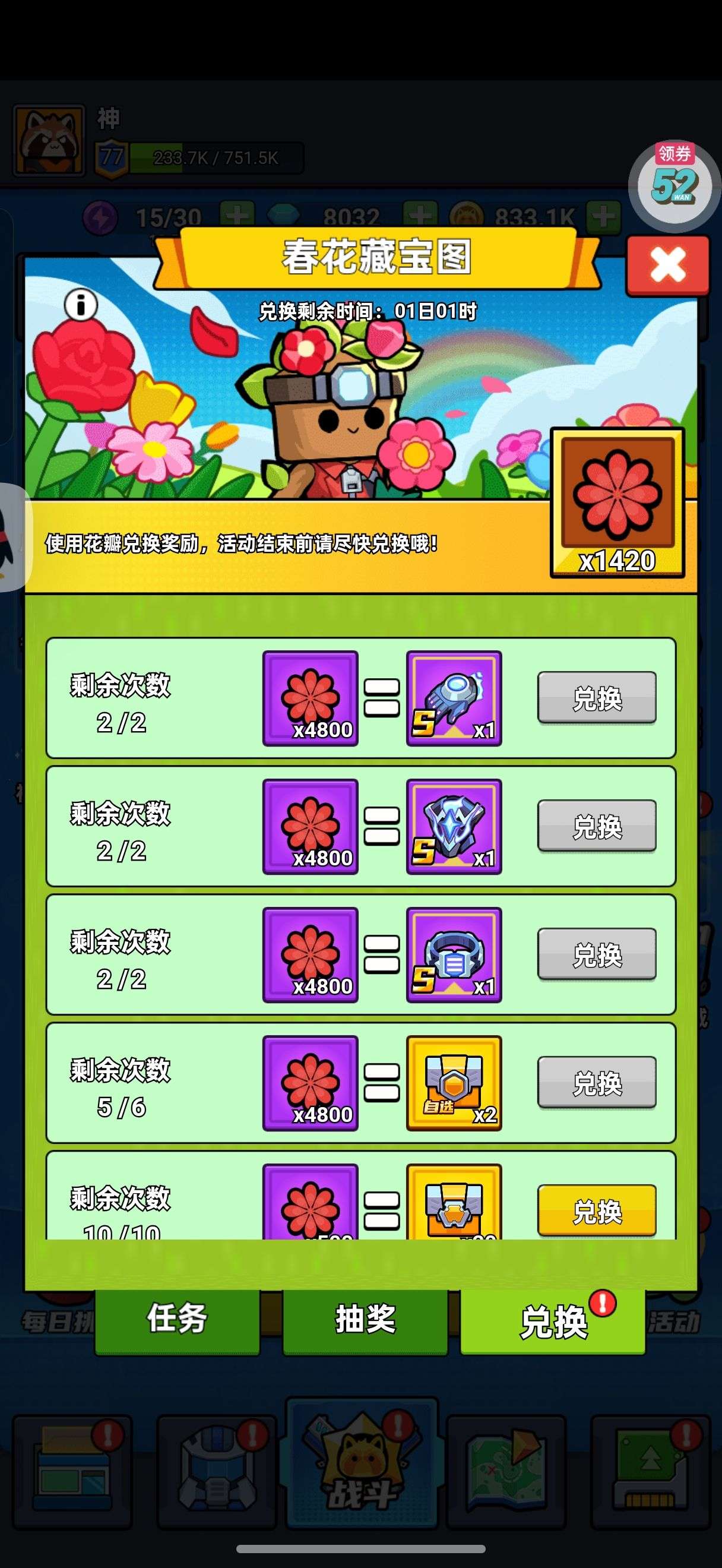The height and width of the screenshot is (1568, 722).
Task: View the S-grade ring reward details
Action: pyautogui.click(x=454, y=954)
